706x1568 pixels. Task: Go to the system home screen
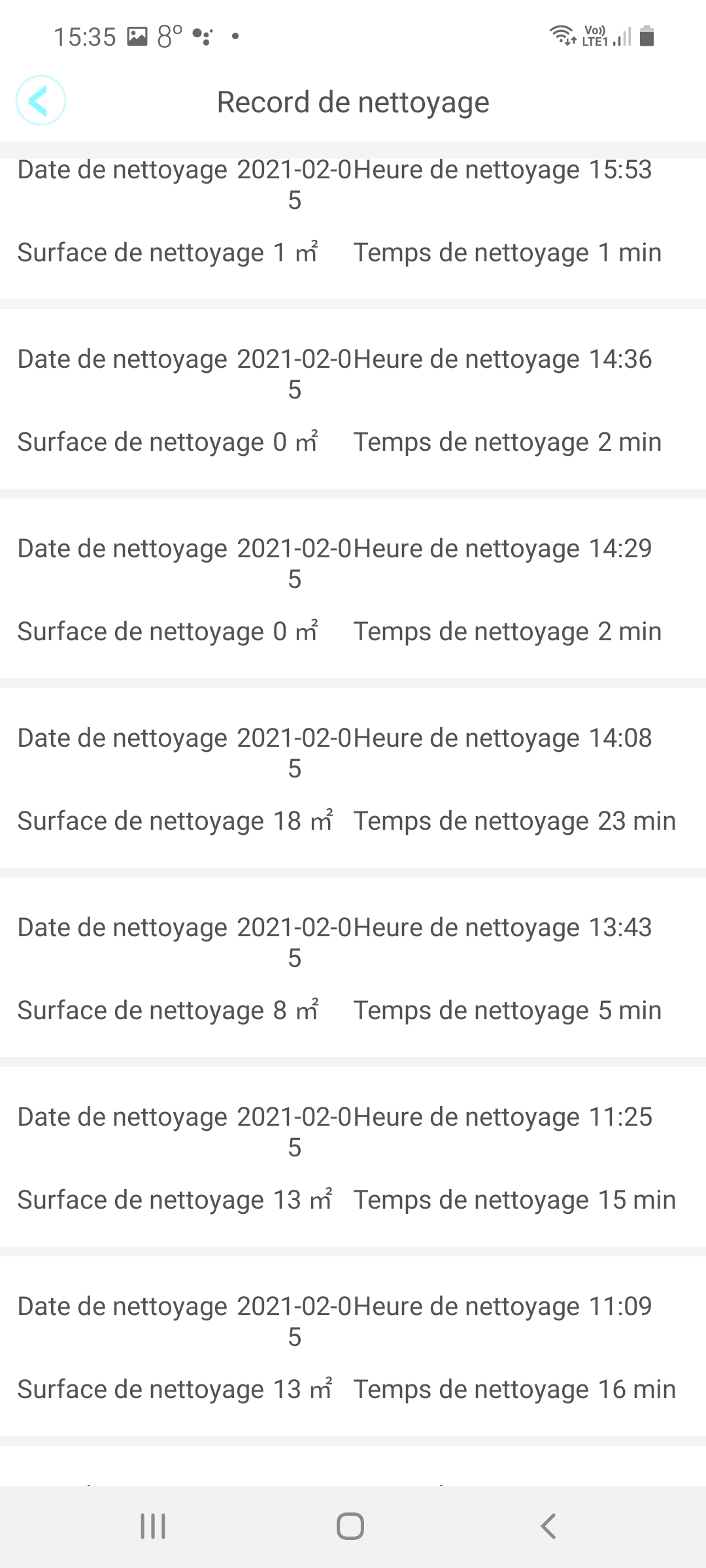pyautogui.click(x=350, y=1526)
